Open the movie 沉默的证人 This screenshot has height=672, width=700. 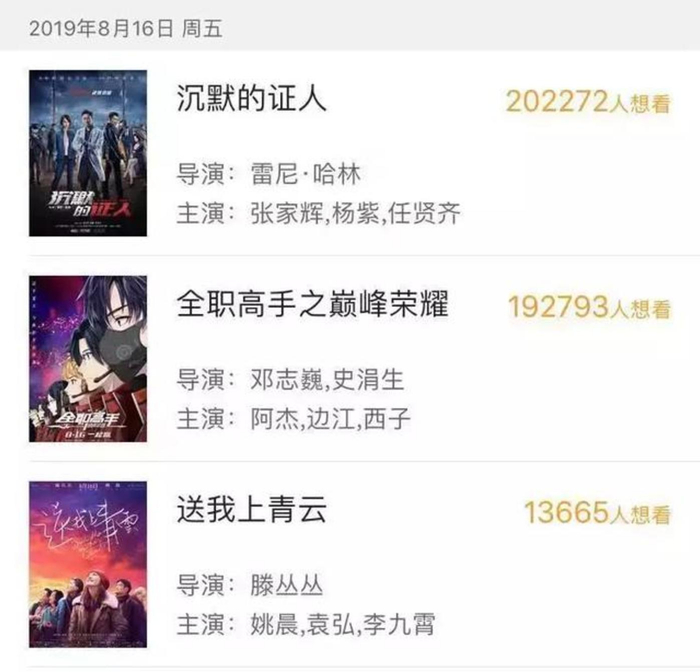pos(251,100)
